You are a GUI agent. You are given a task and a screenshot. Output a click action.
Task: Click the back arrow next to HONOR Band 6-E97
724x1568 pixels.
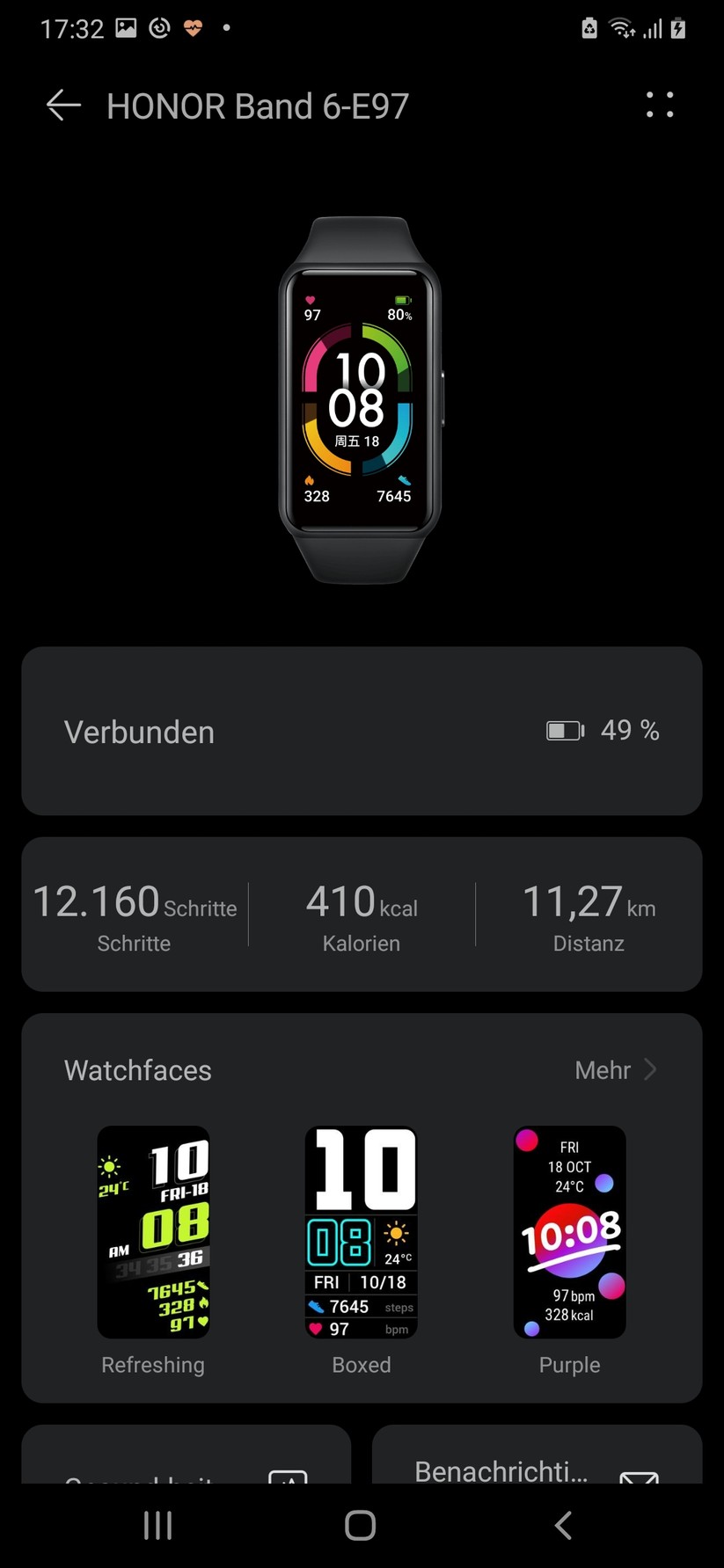[62, 105]
